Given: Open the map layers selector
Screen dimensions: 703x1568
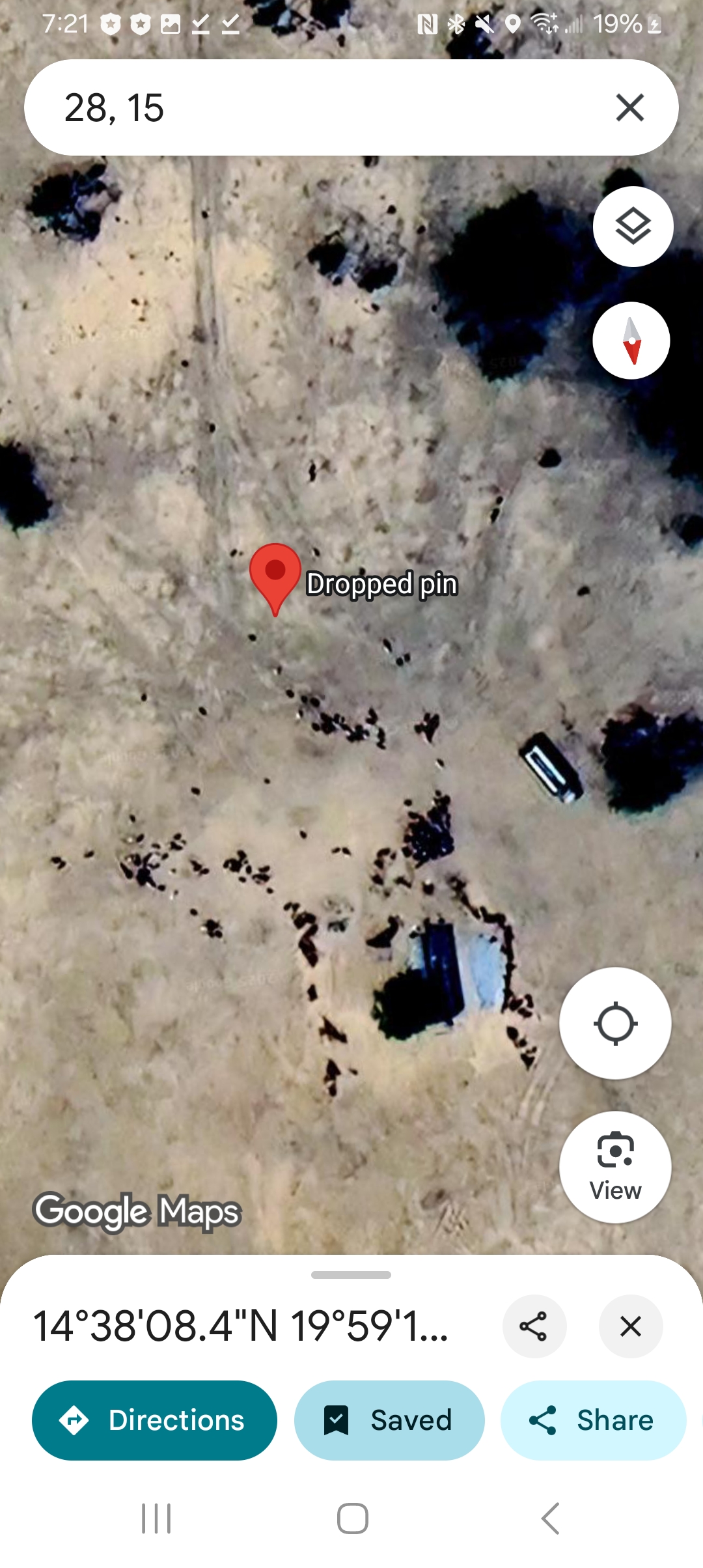Looking at the screenshot, I should tap(633, 227).
